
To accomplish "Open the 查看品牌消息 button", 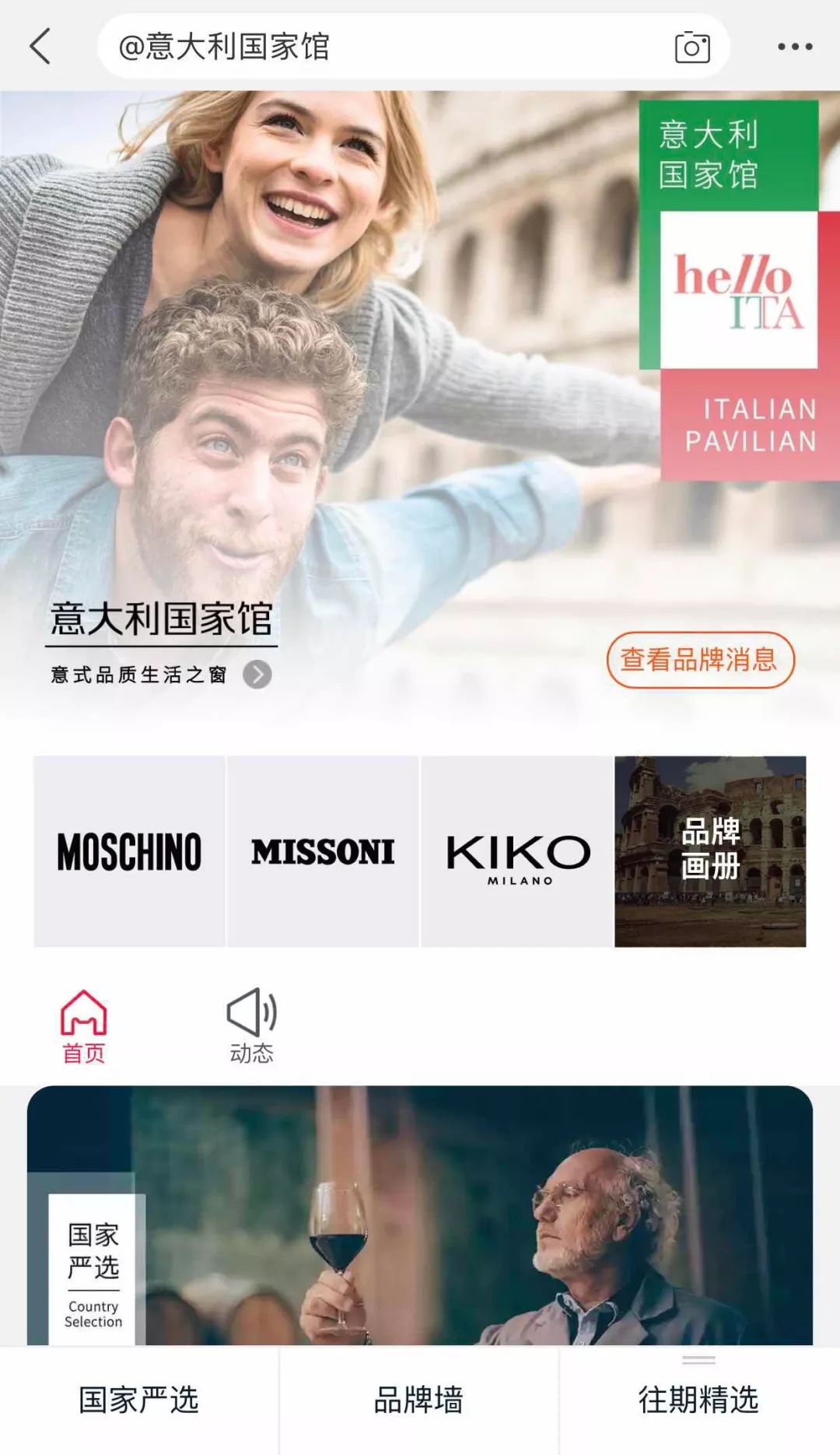I will point(701,660).
